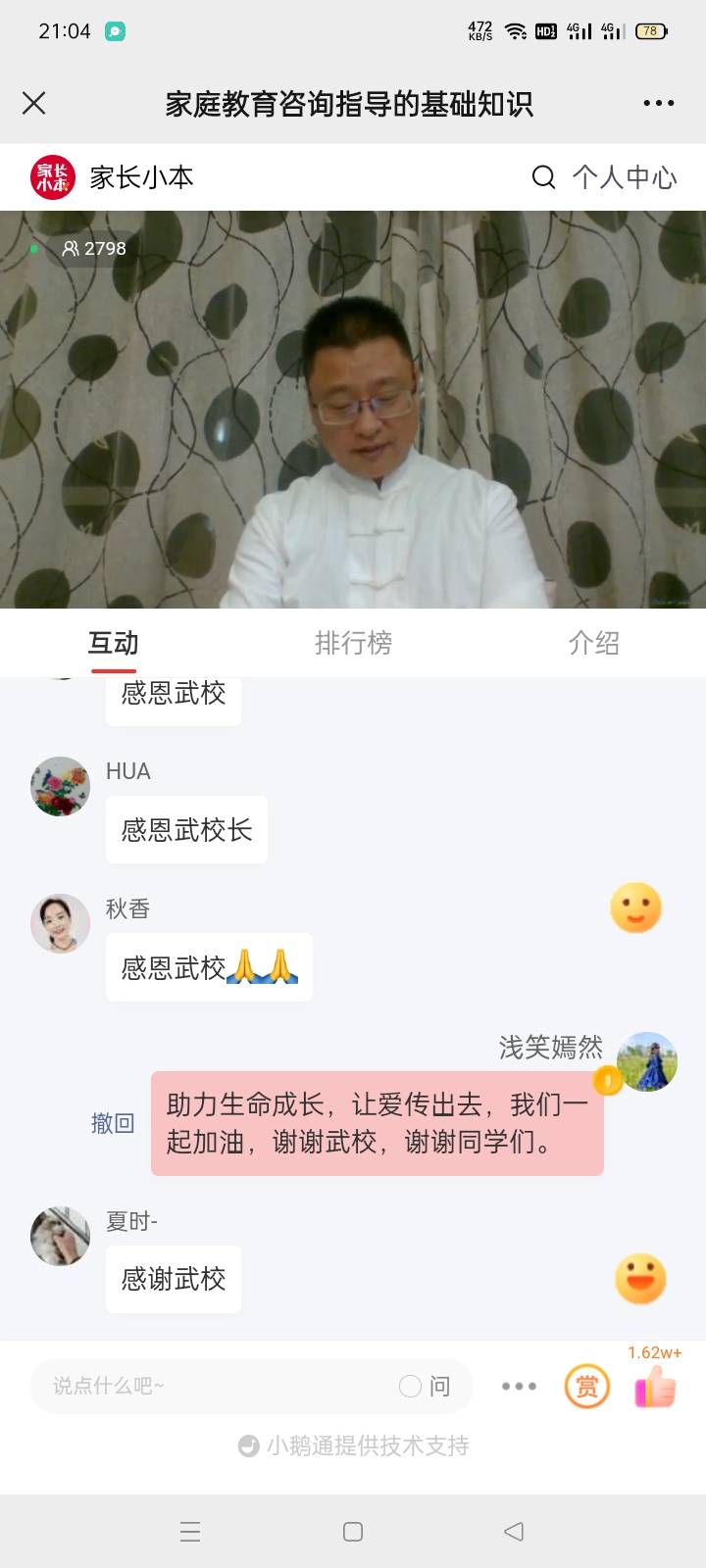
Task: Play the live video of the speaker
Action: (x=353, y=410)
